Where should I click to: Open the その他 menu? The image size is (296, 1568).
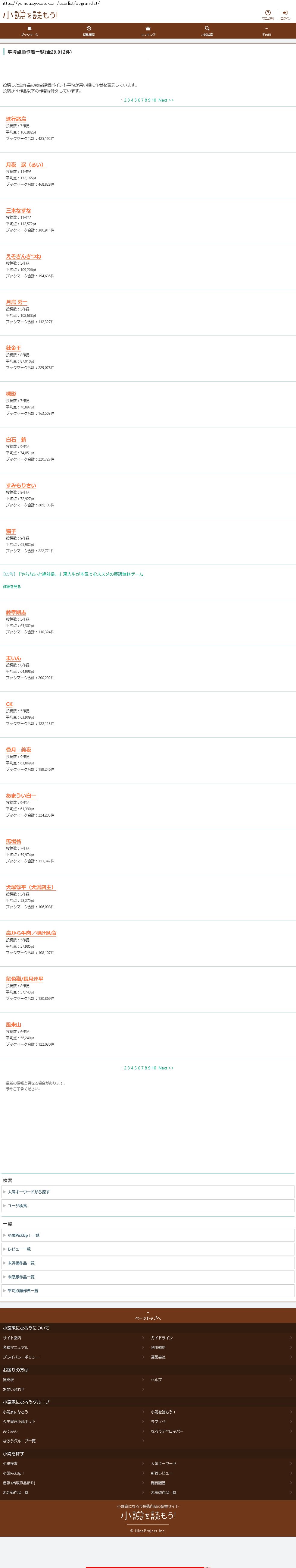click(x=266, y=31)
